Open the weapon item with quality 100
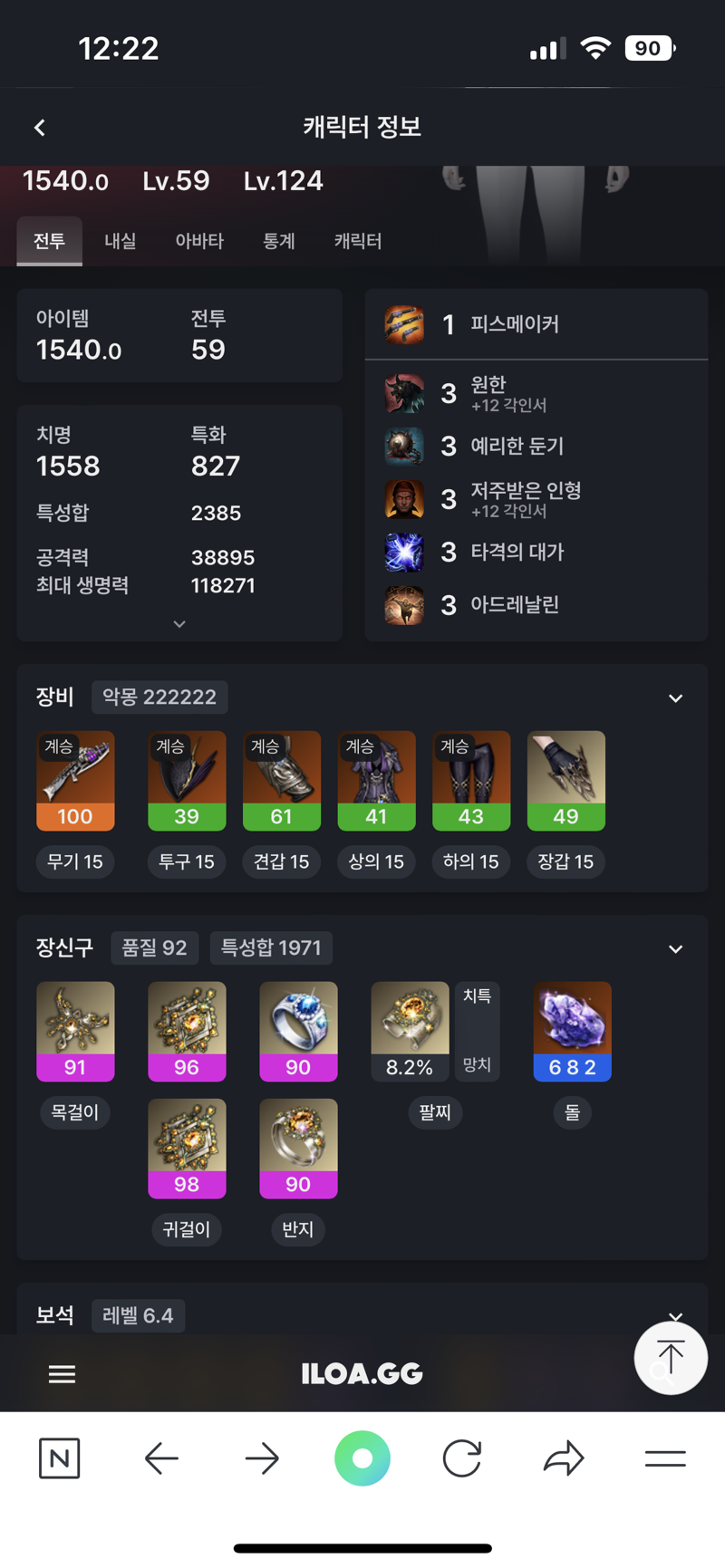Viewport: 725px width, 1568px height. pos(75,780)
